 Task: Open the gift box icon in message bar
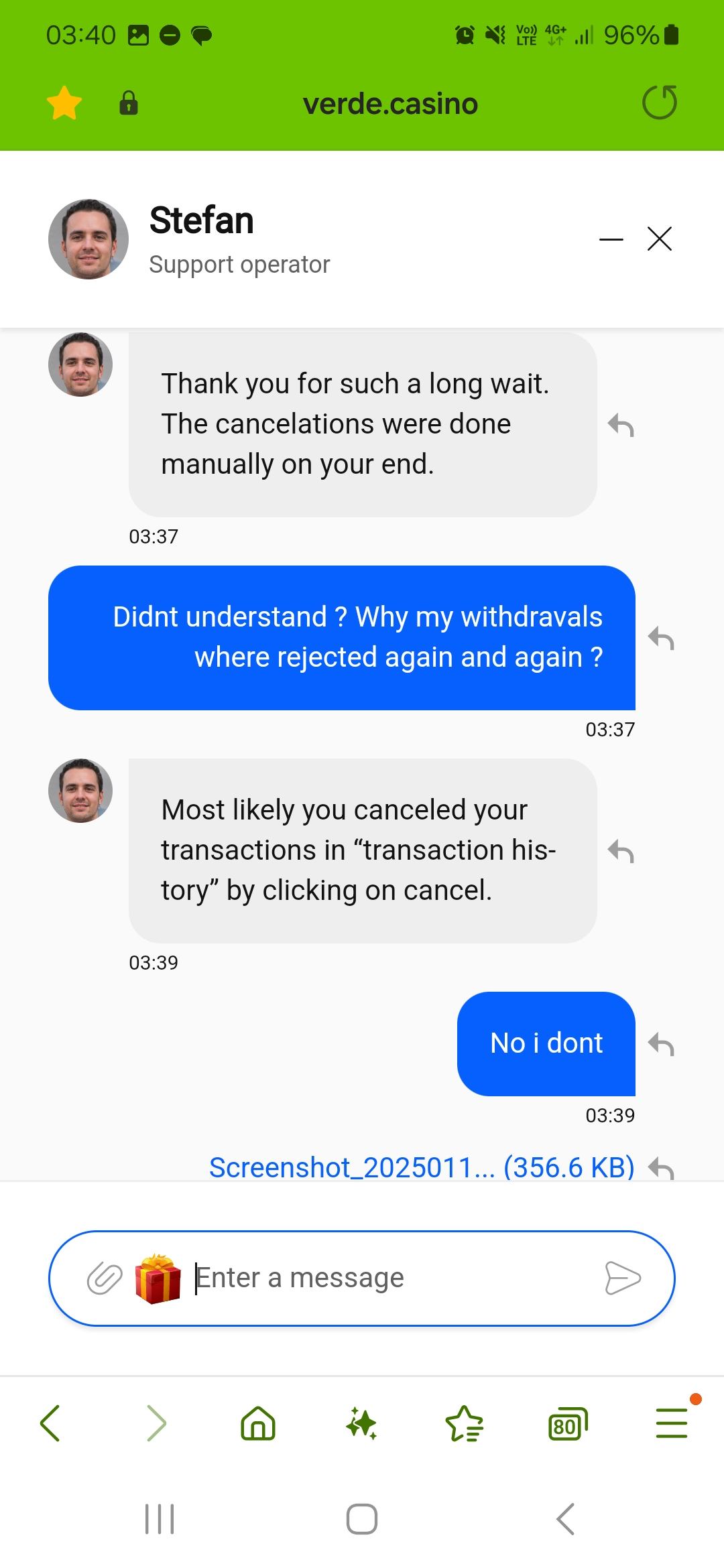[158, 1279]
